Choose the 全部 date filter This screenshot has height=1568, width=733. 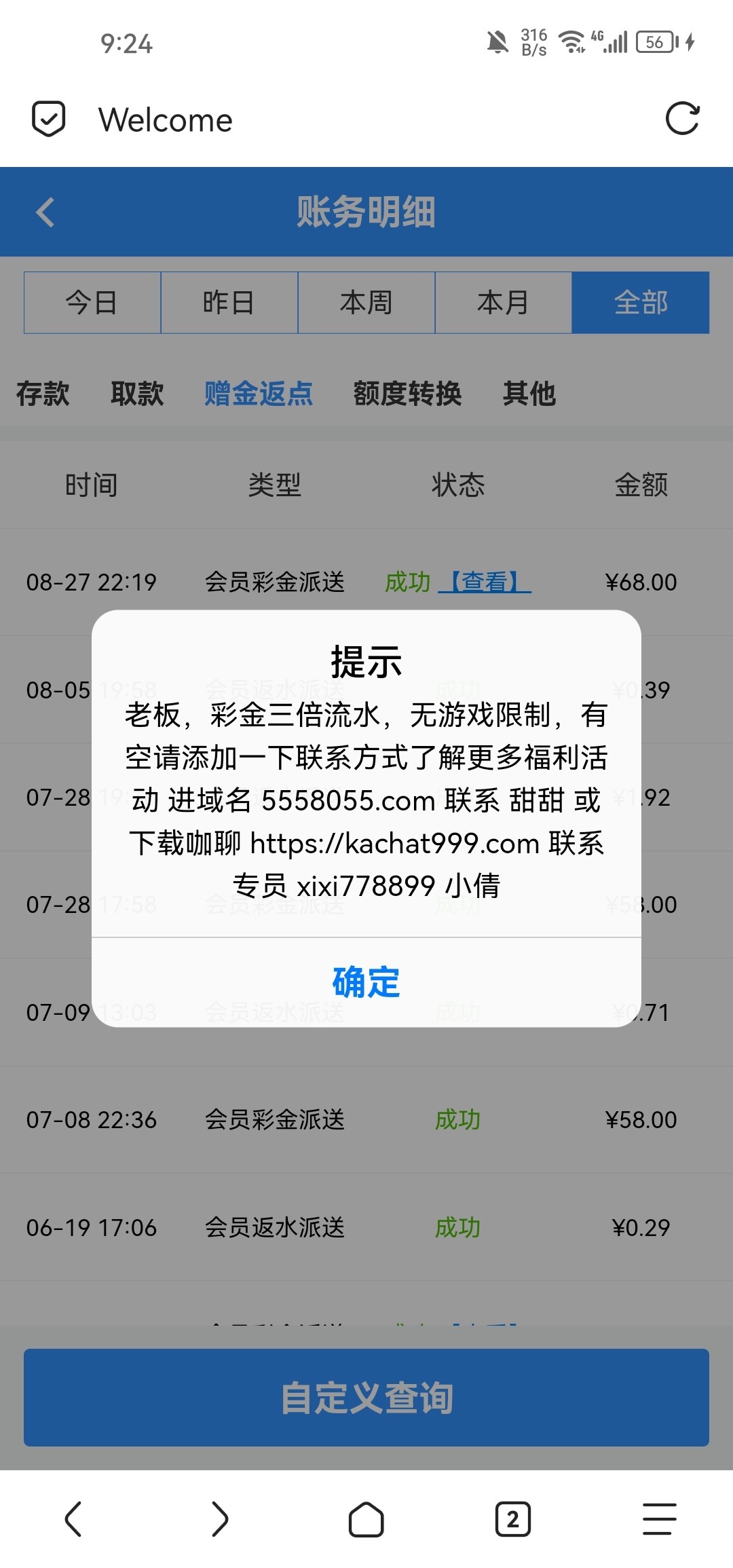point(641,303)
